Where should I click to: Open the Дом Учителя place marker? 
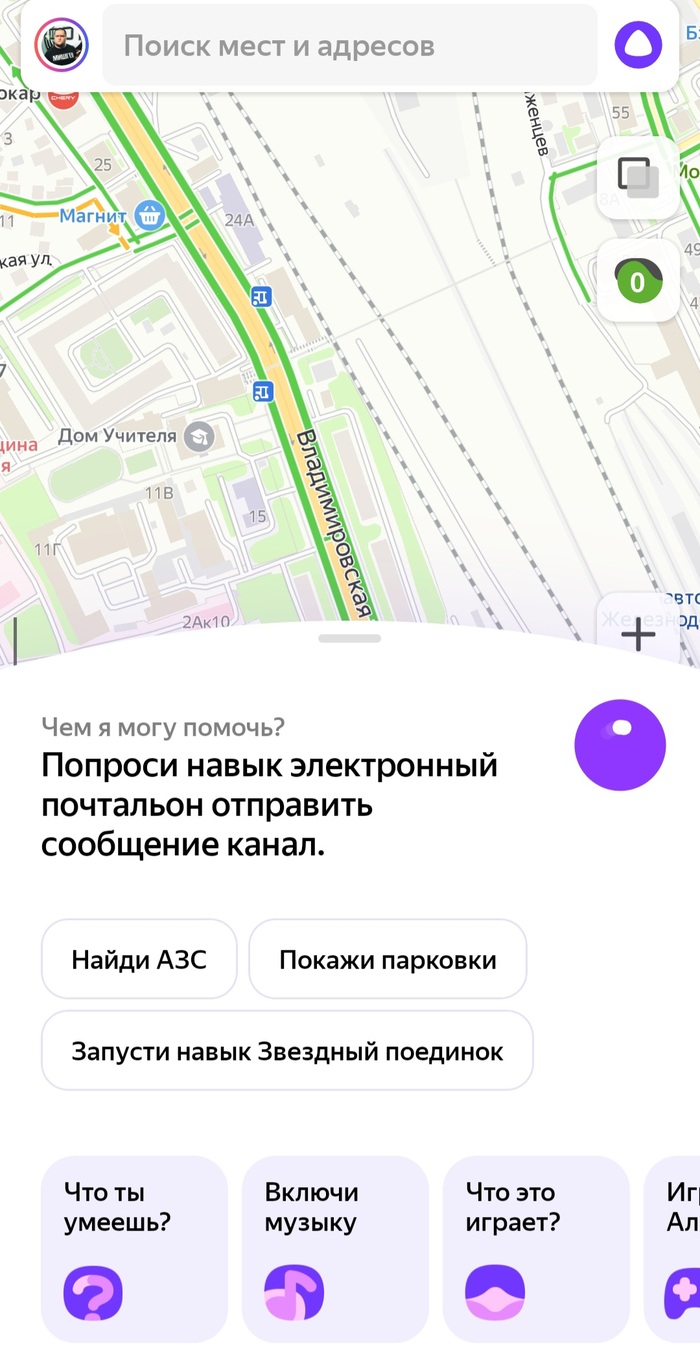coord(200,436)
